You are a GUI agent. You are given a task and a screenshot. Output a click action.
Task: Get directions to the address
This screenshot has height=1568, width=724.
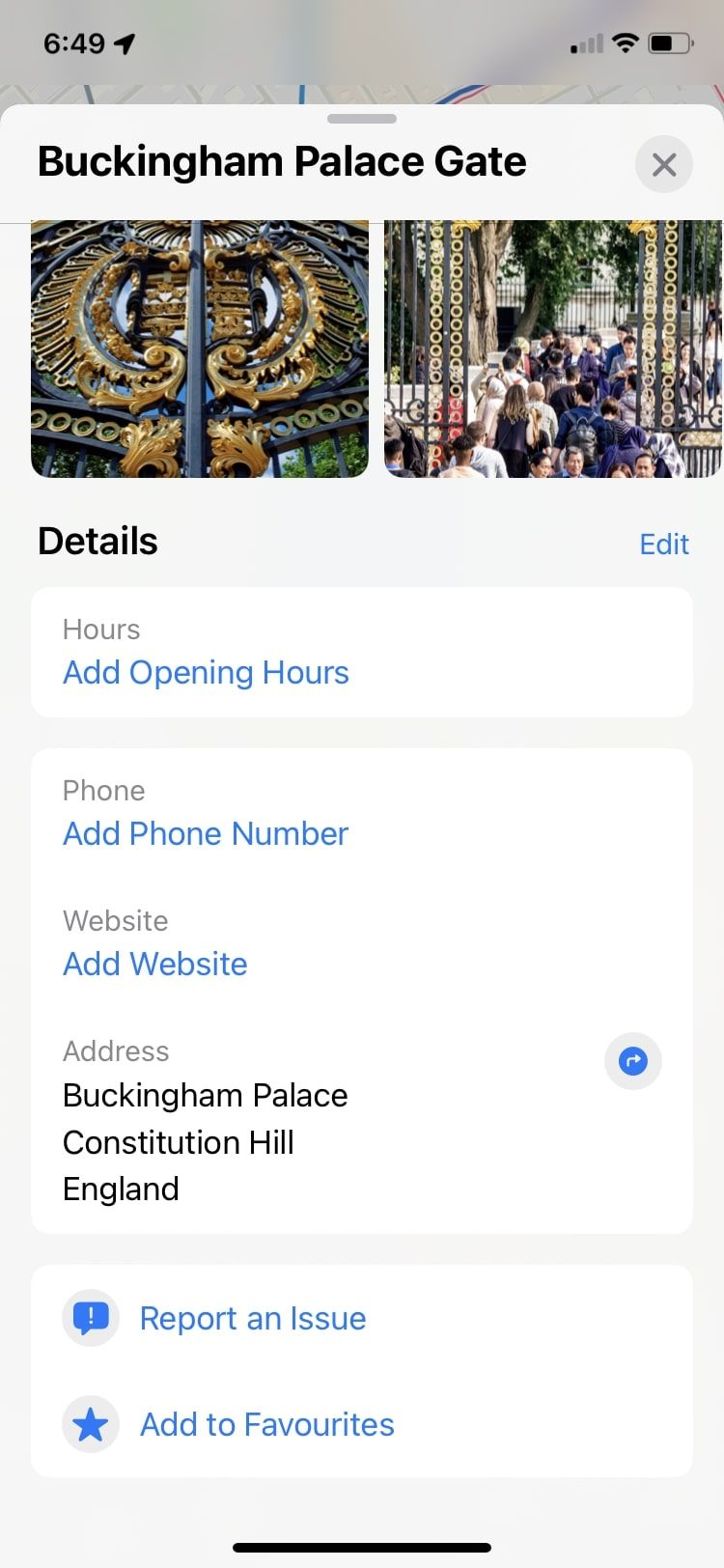tap(632, 1061)
